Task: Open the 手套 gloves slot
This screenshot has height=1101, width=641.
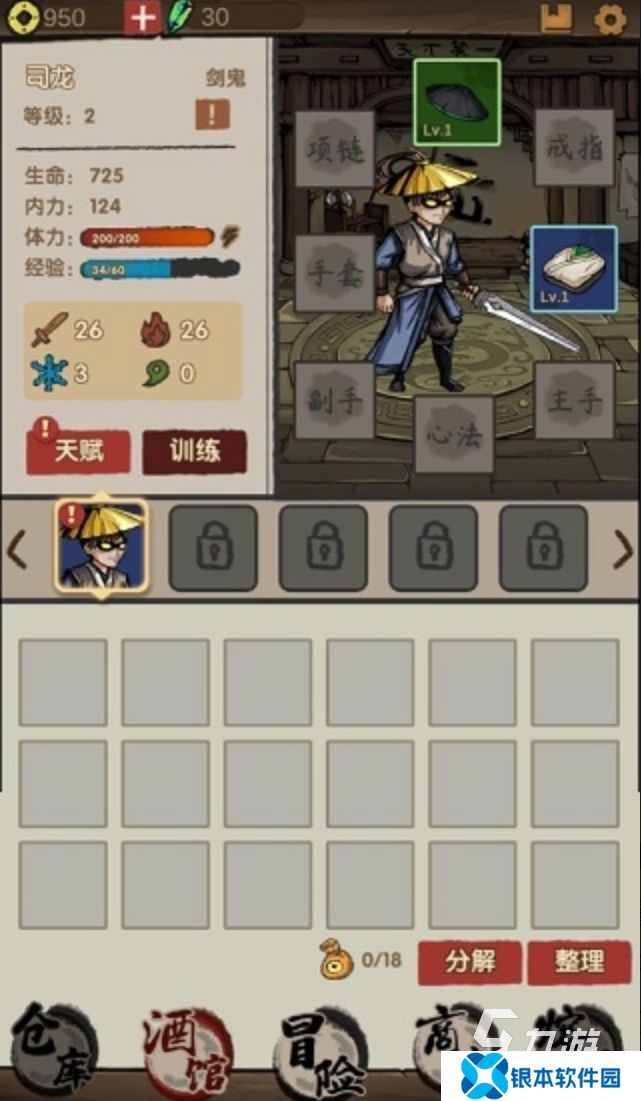Action: point(334,273)
